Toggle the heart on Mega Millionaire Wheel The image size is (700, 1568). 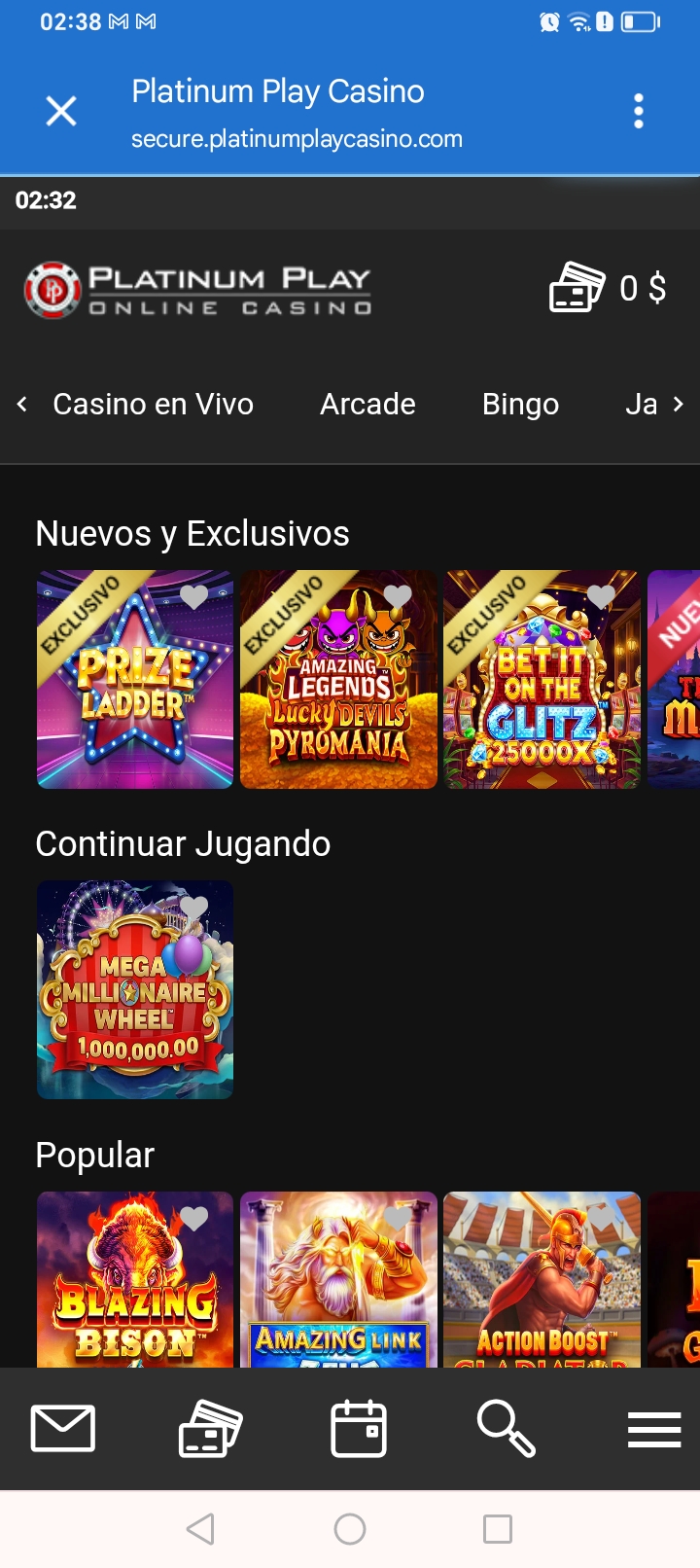194,907
